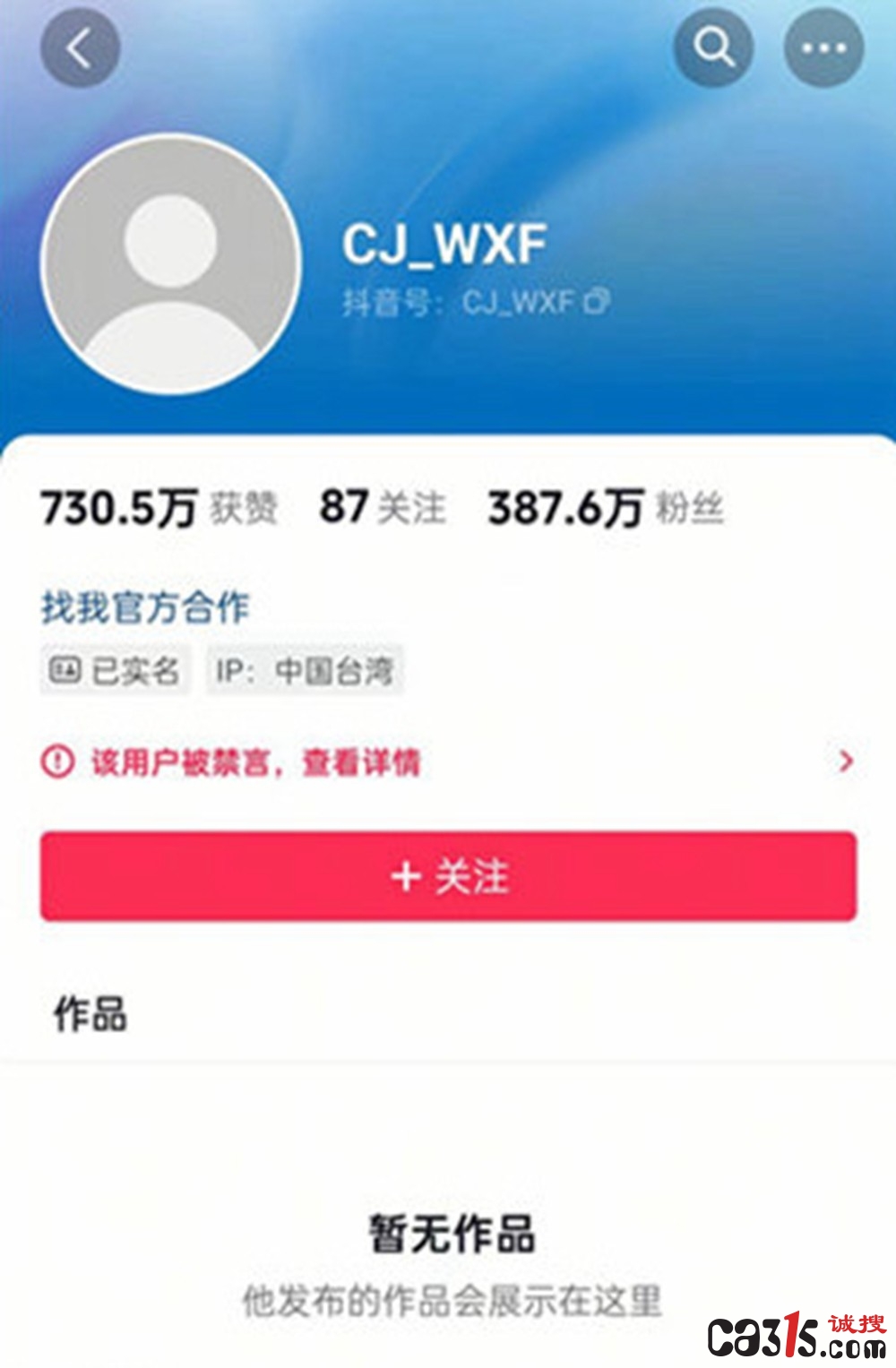Screen dimensions: 896x1368
Task: View the CJ_WXF profile avatar
Action: click(x=170, y=263)
